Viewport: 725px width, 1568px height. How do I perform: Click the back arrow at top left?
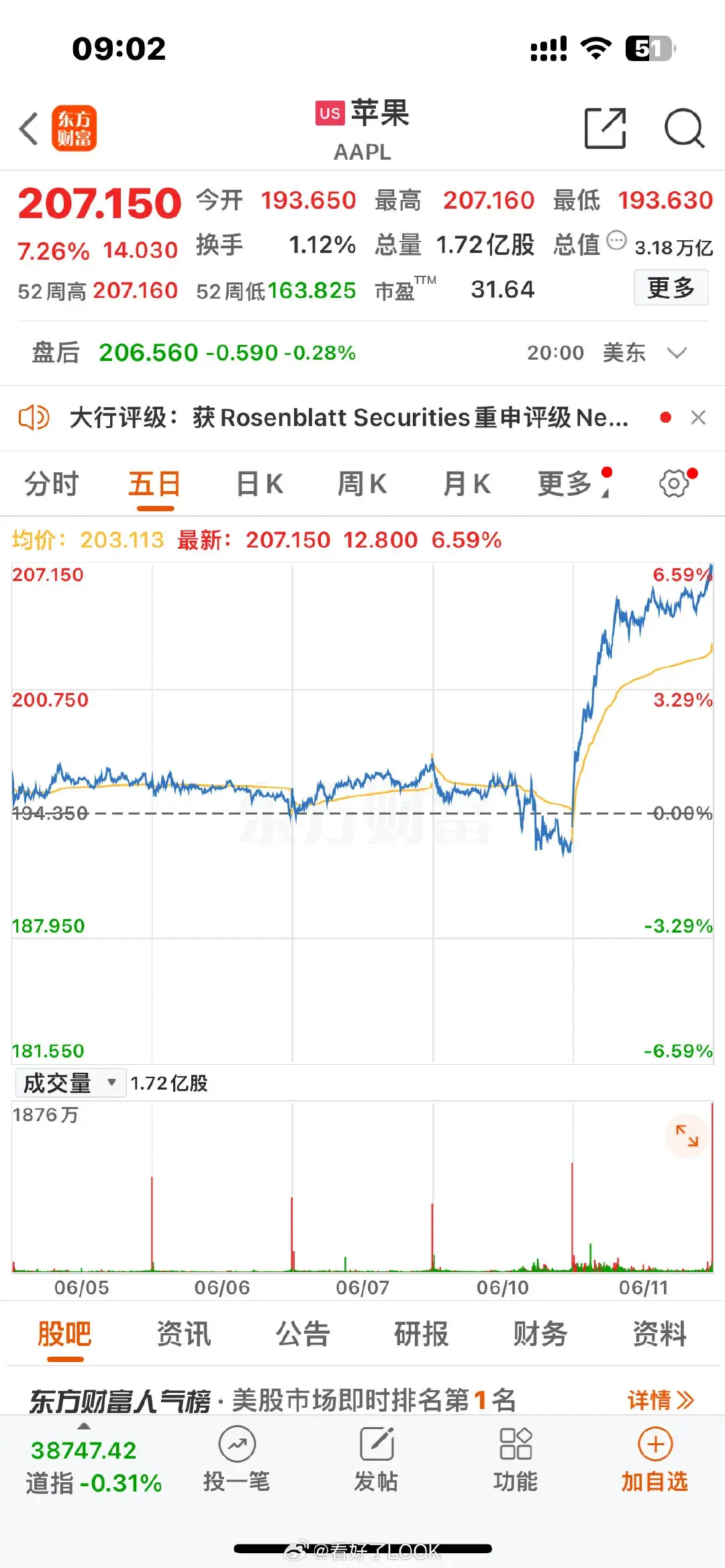(x=28, y=129)
